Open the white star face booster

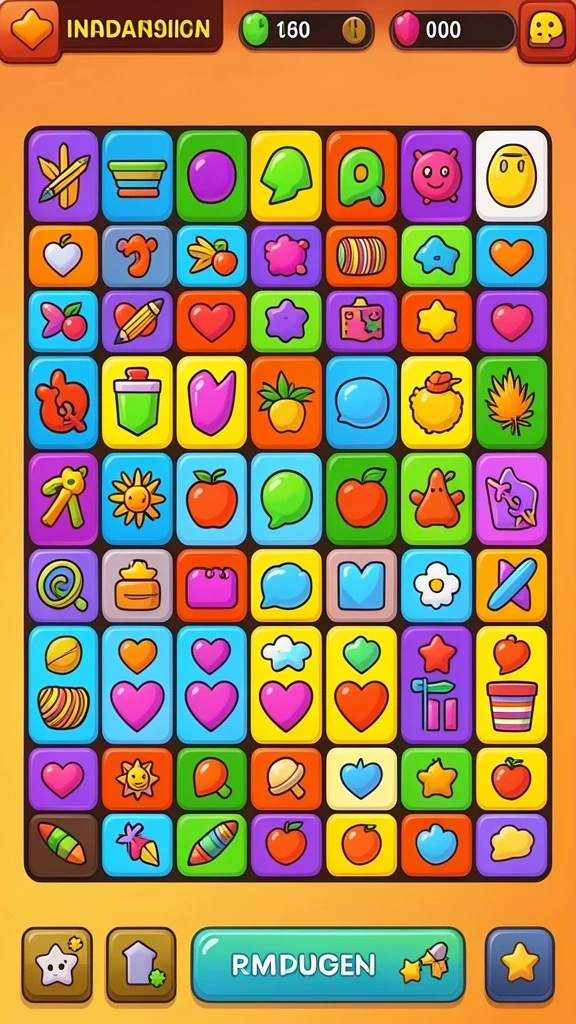[57, 965]
